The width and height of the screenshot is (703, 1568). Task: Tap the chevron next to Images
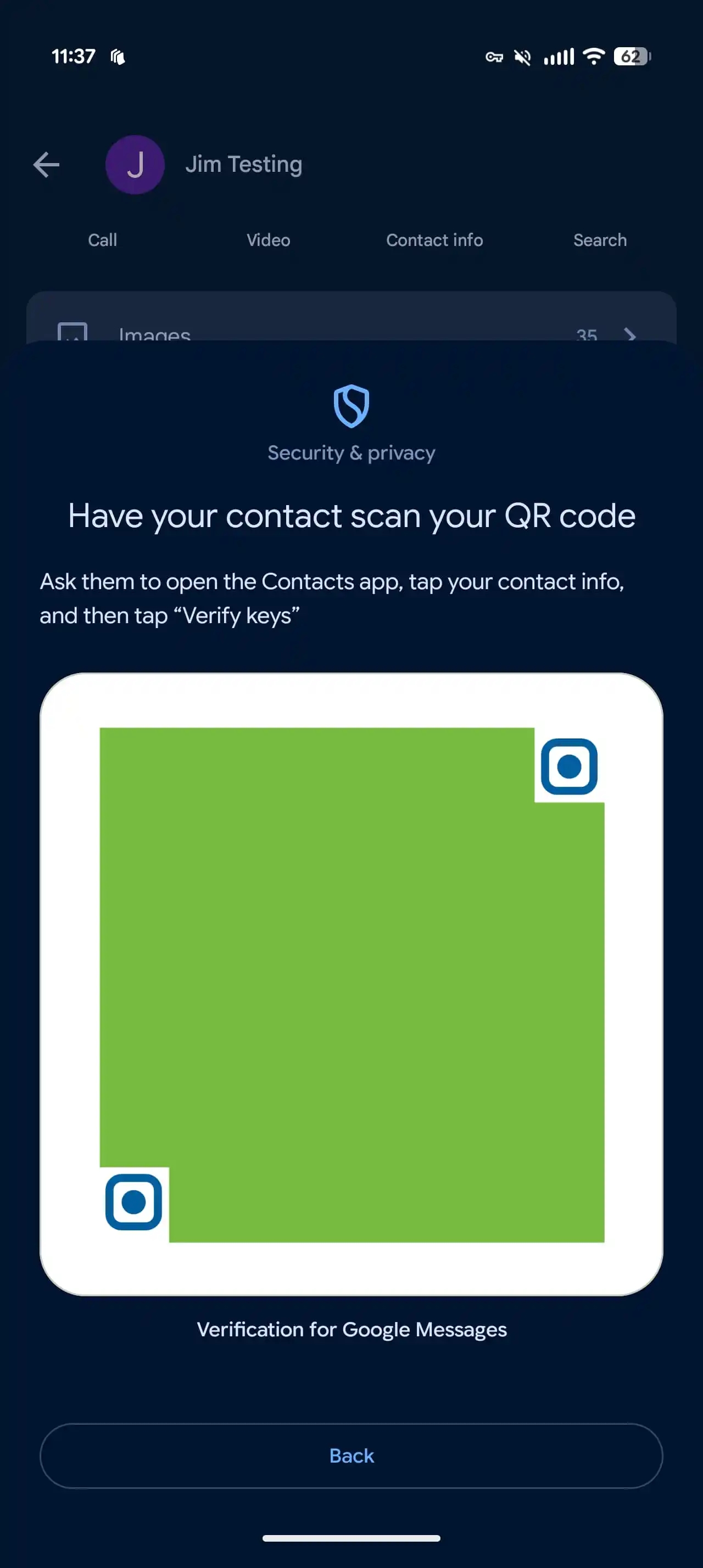631,335
